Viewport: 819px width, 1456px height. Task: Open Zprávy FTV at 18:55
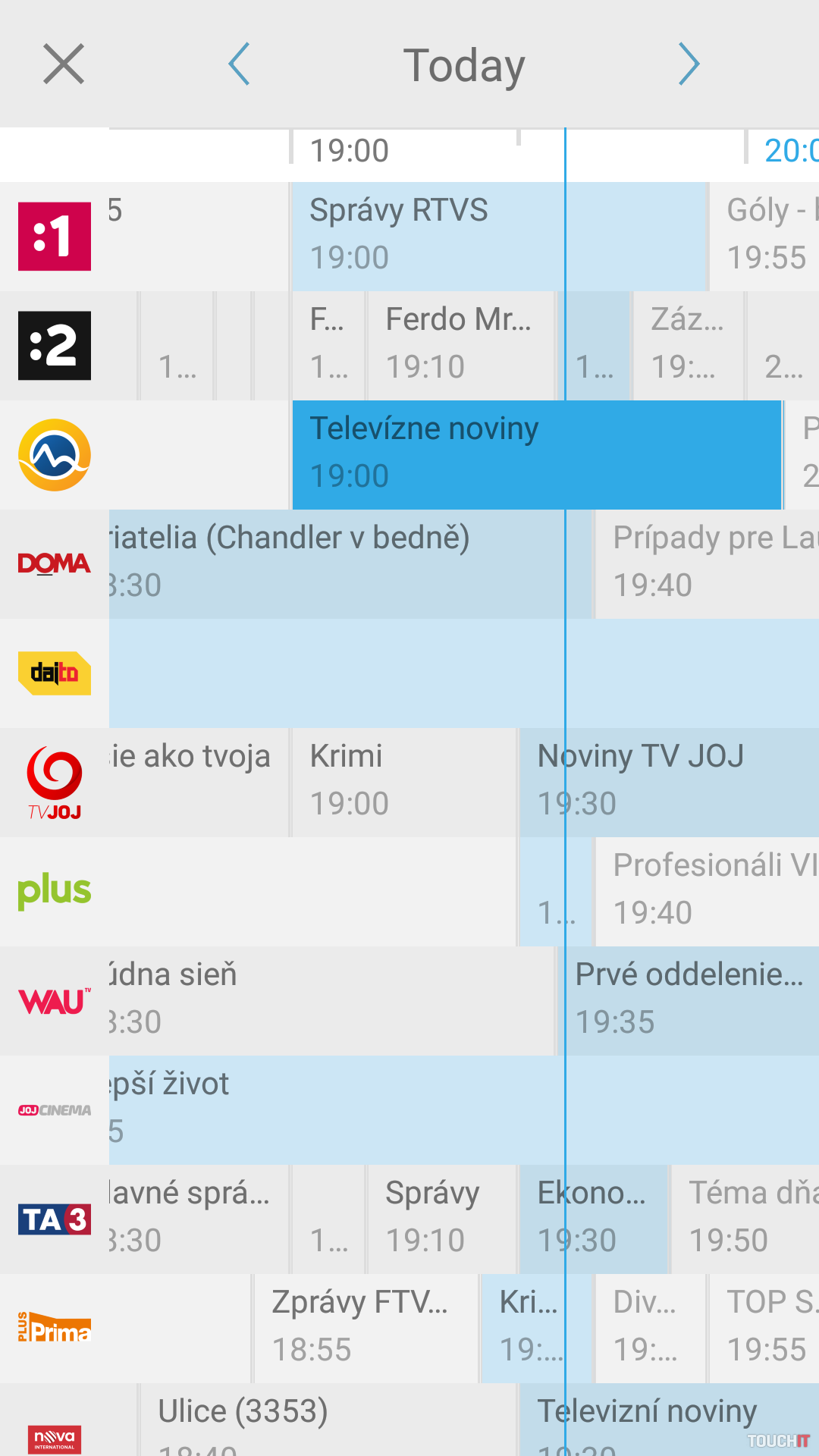(x=364, y=1327)
